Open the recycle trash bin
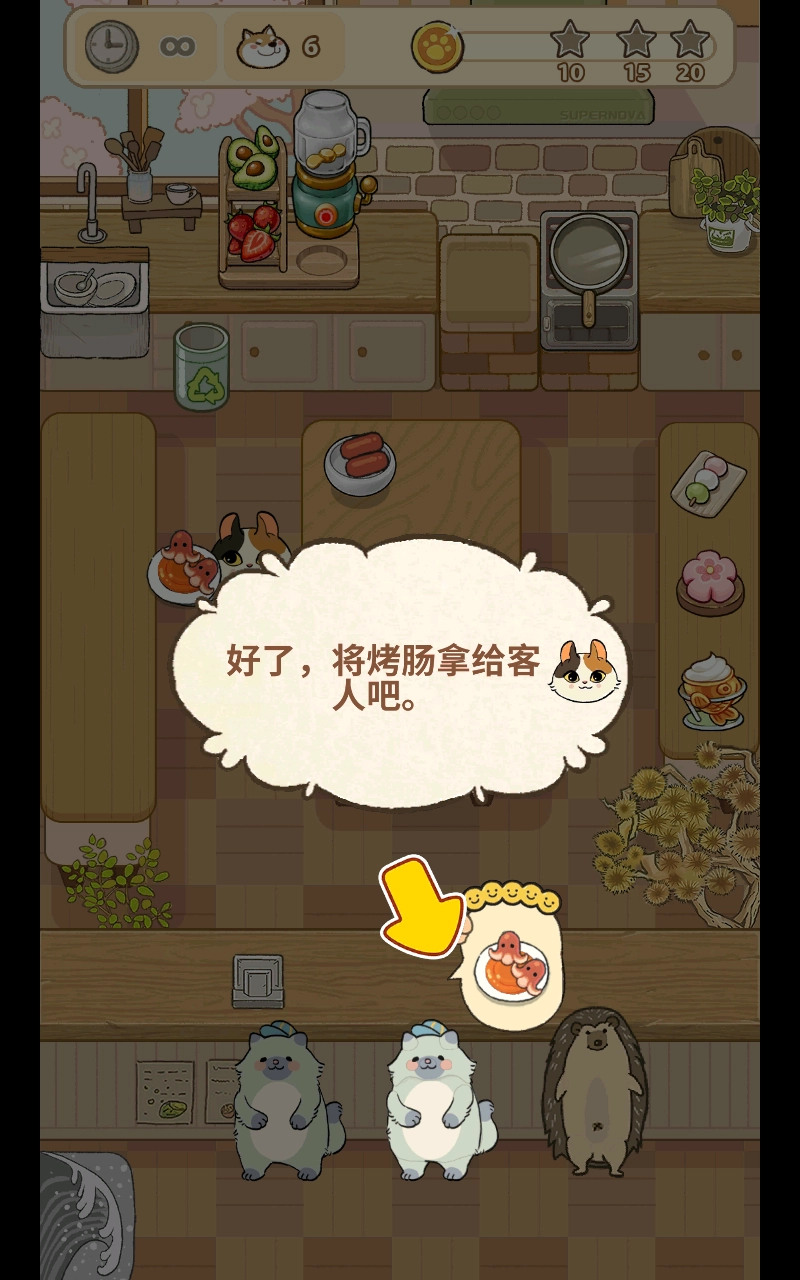The height and width of the screenshot is (1280, 800). click(202, 366)
